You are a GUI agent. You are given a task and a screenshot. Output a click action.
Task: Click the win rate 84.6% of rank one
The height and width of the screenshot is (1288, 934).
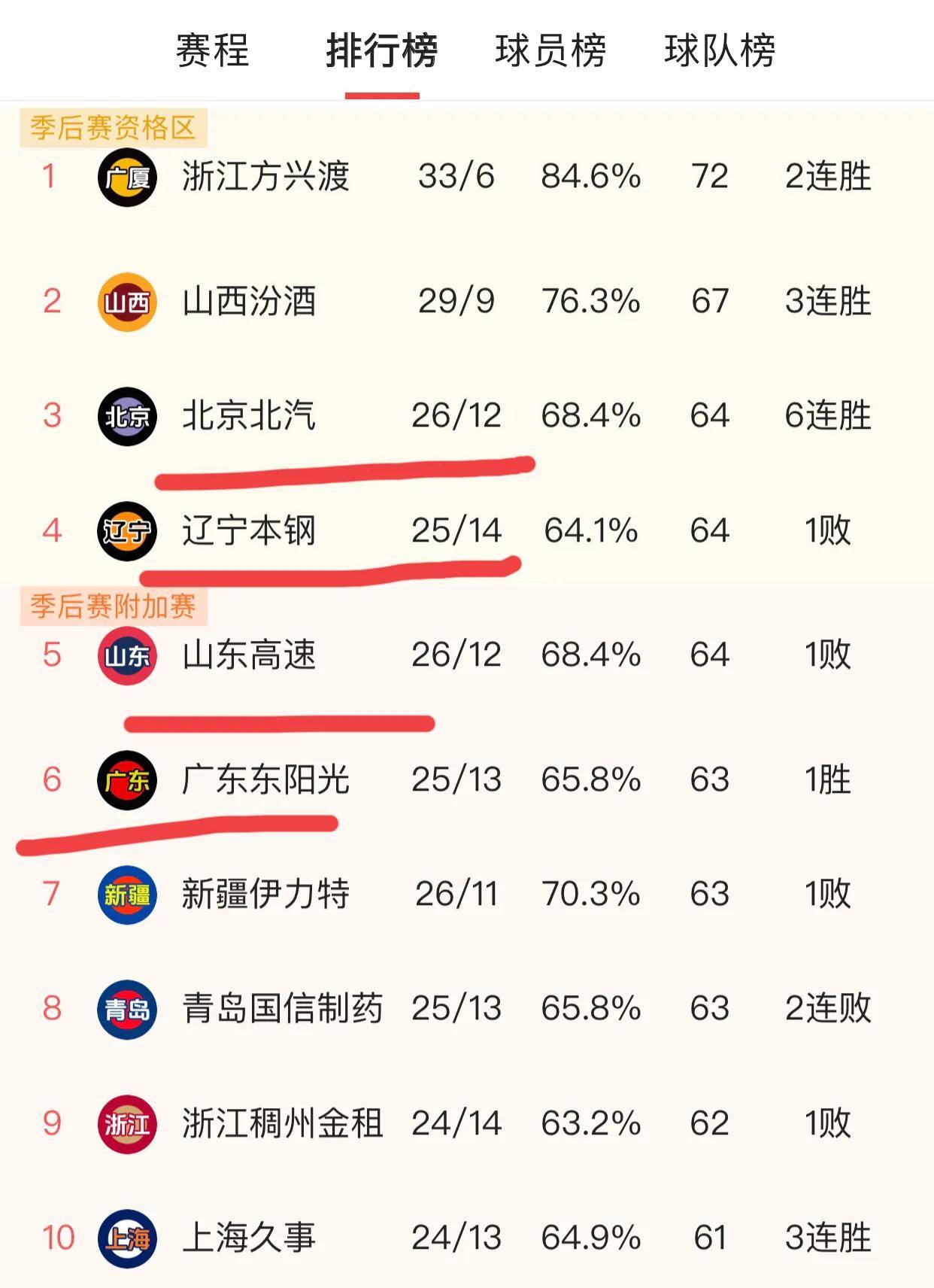591,177
